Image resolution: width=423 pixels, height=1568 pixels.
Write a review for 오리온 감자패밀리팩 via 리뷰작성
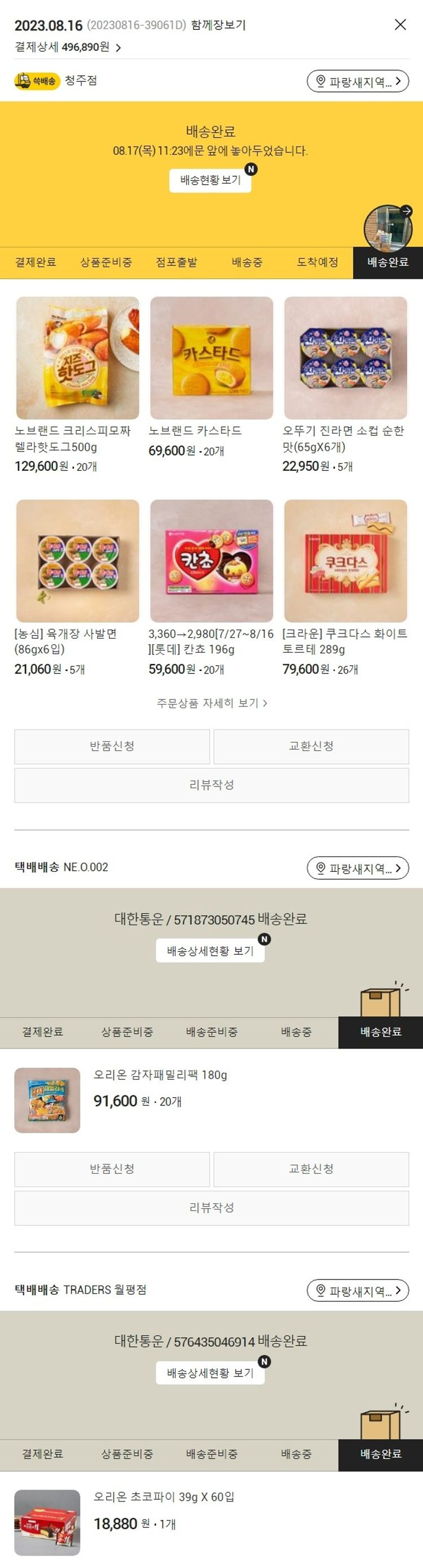click(x=211, y=1208)
